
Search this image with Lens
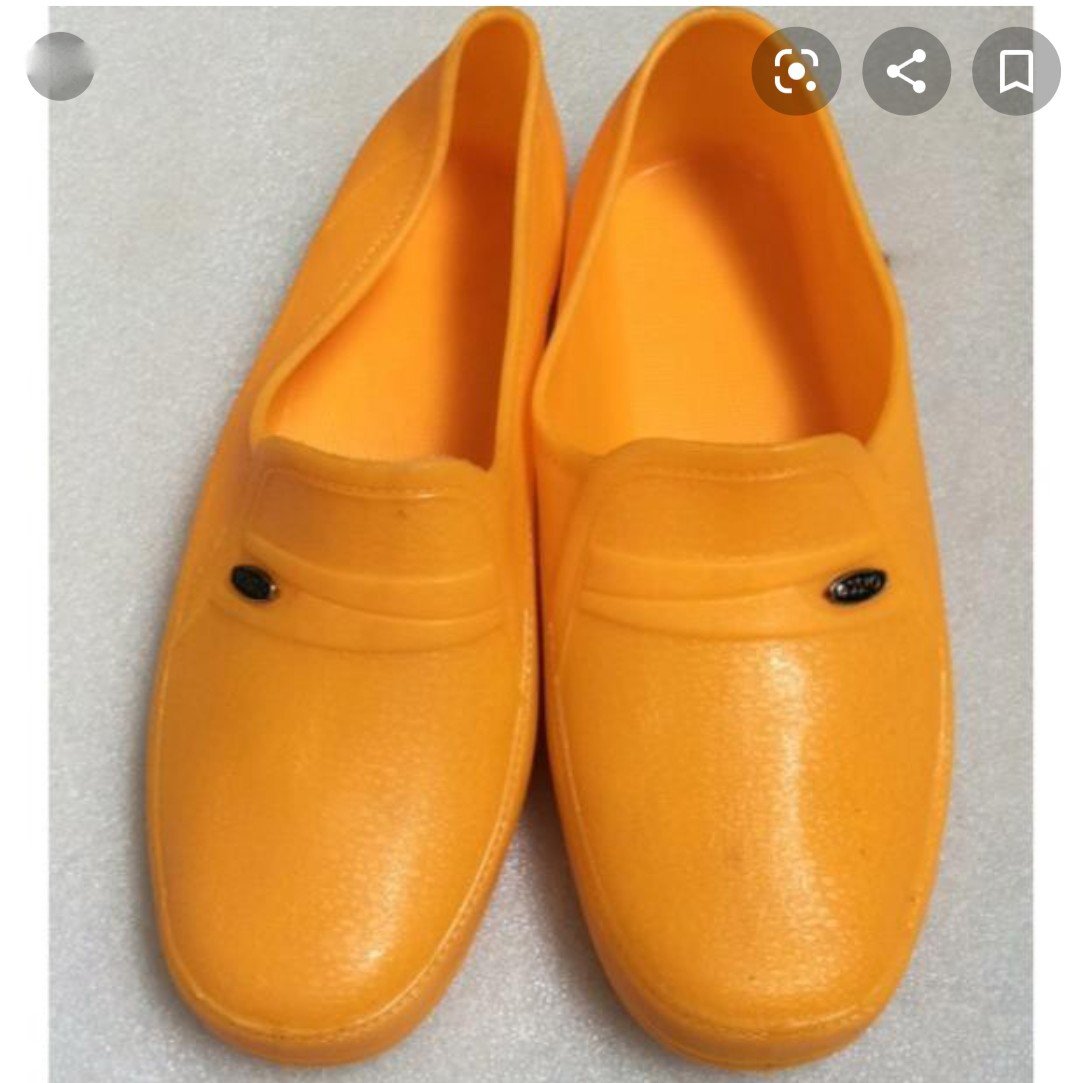[796, 71]
